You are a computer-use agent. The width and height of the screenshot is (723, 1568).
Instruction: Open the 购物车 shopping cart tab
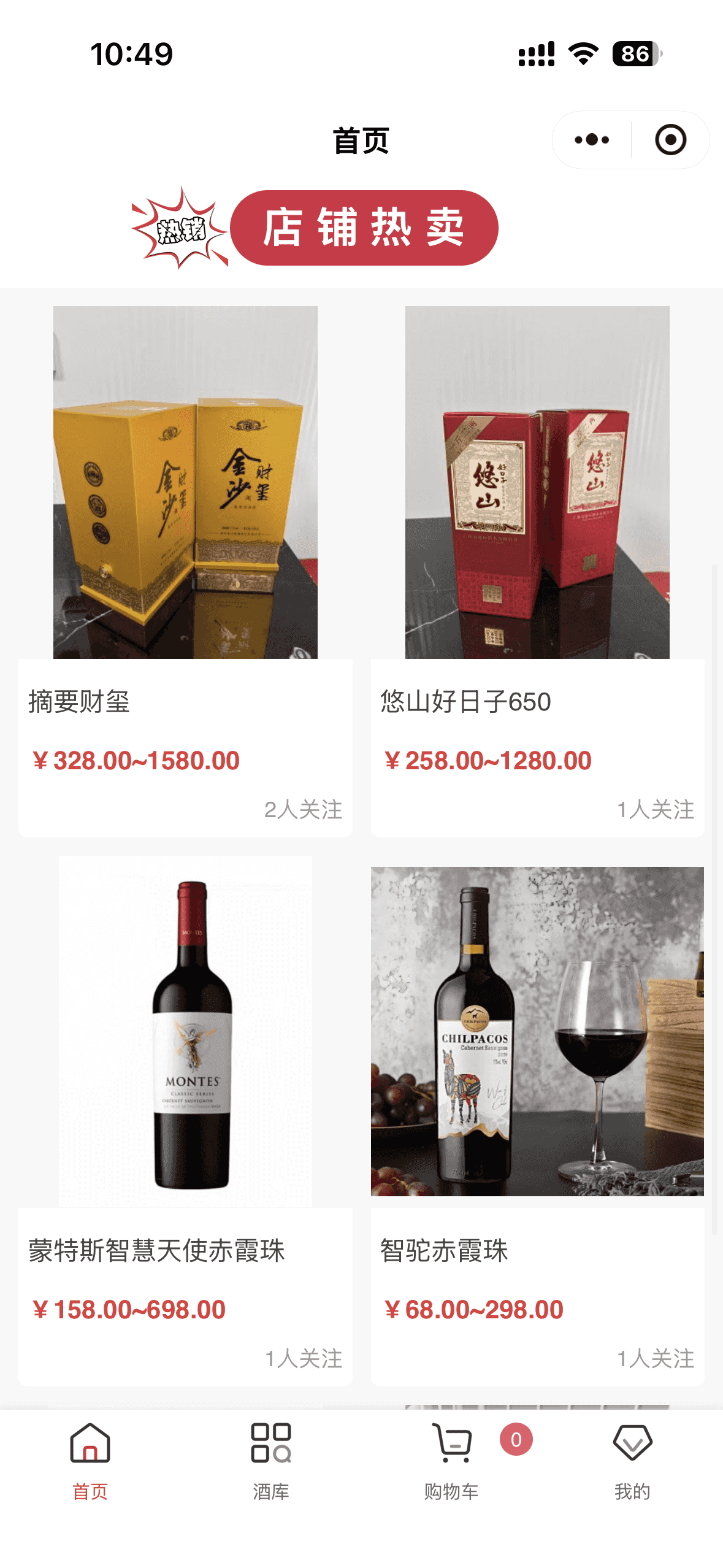click(x=452, y=1460)
